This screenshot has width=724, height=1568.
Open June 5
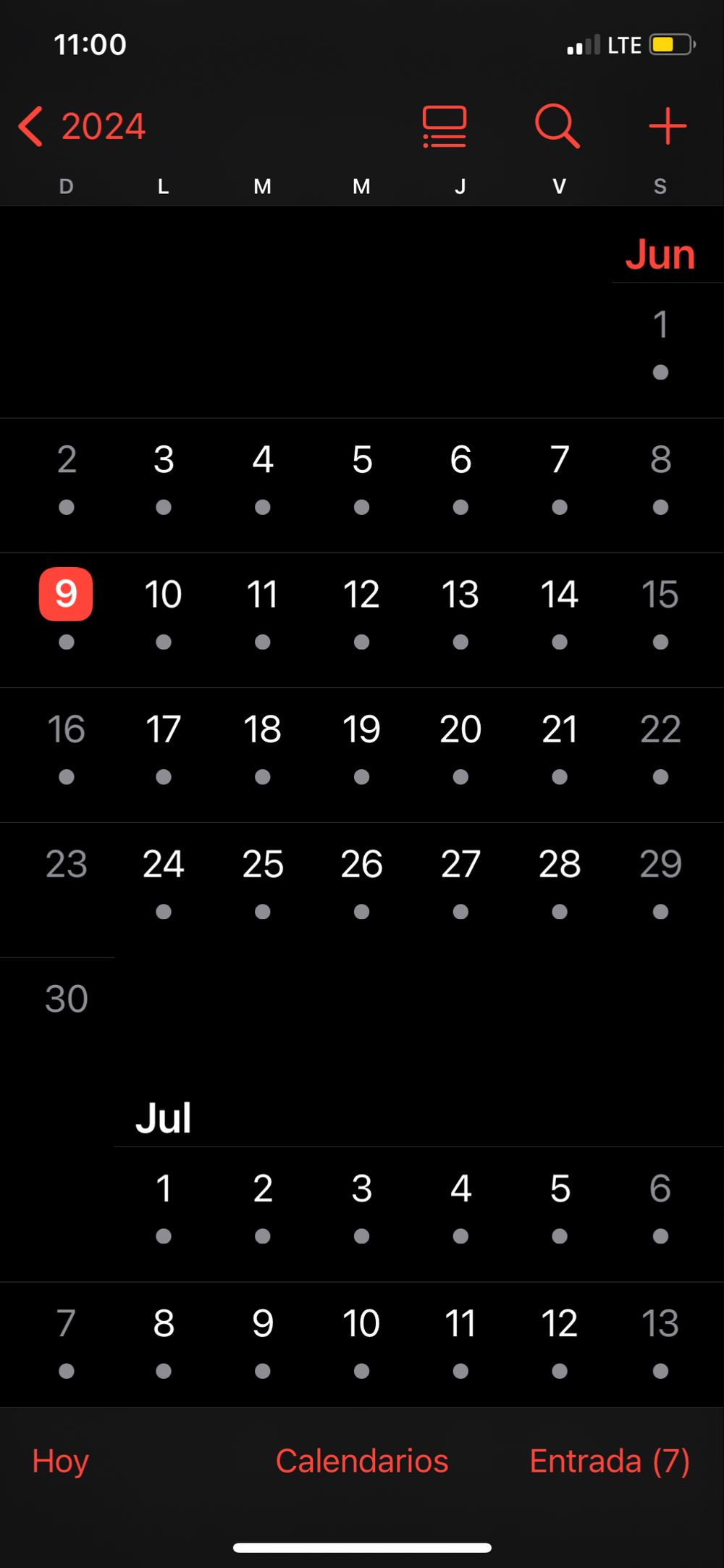coord(362,459)
